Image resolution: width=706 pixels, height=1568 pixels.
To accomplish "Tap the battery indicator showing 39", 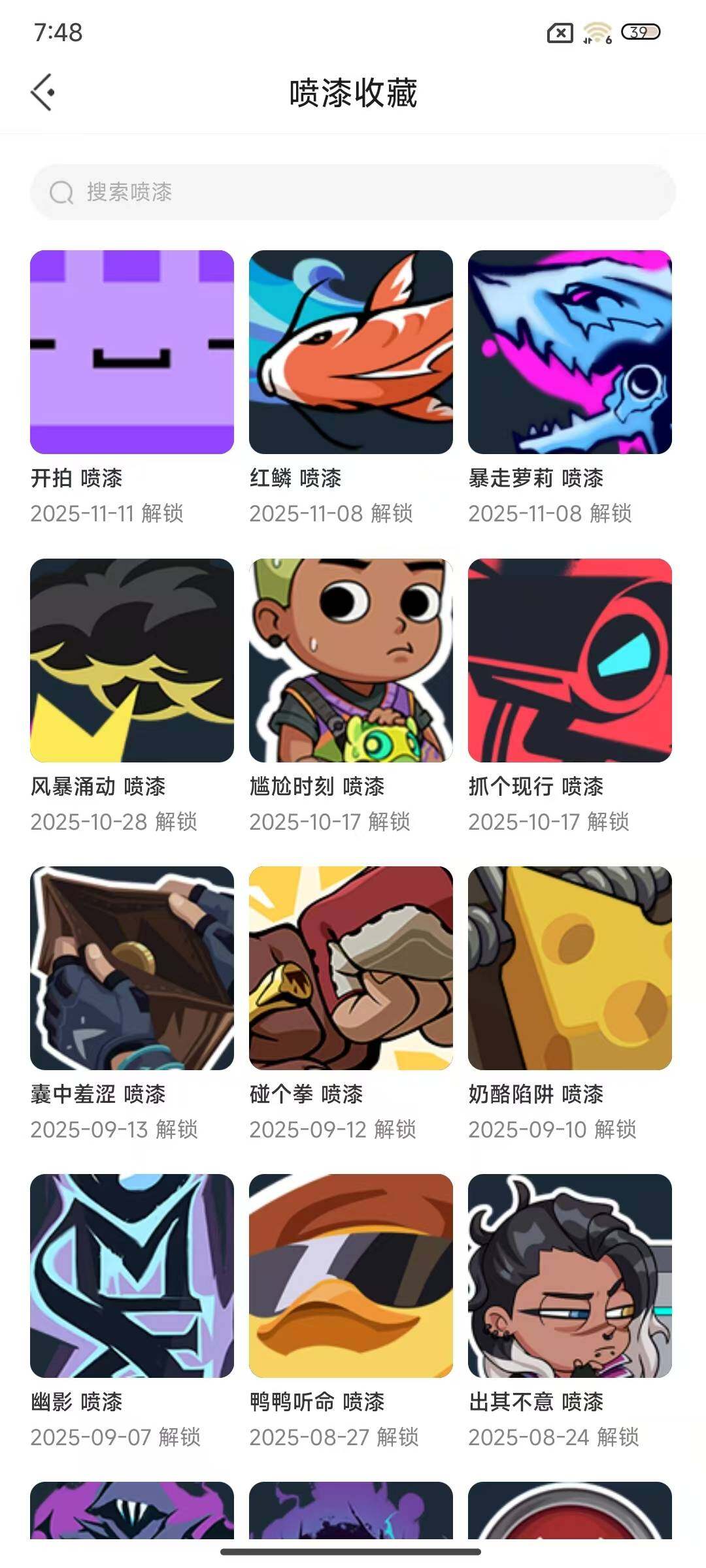I will (x=639, y=31).
